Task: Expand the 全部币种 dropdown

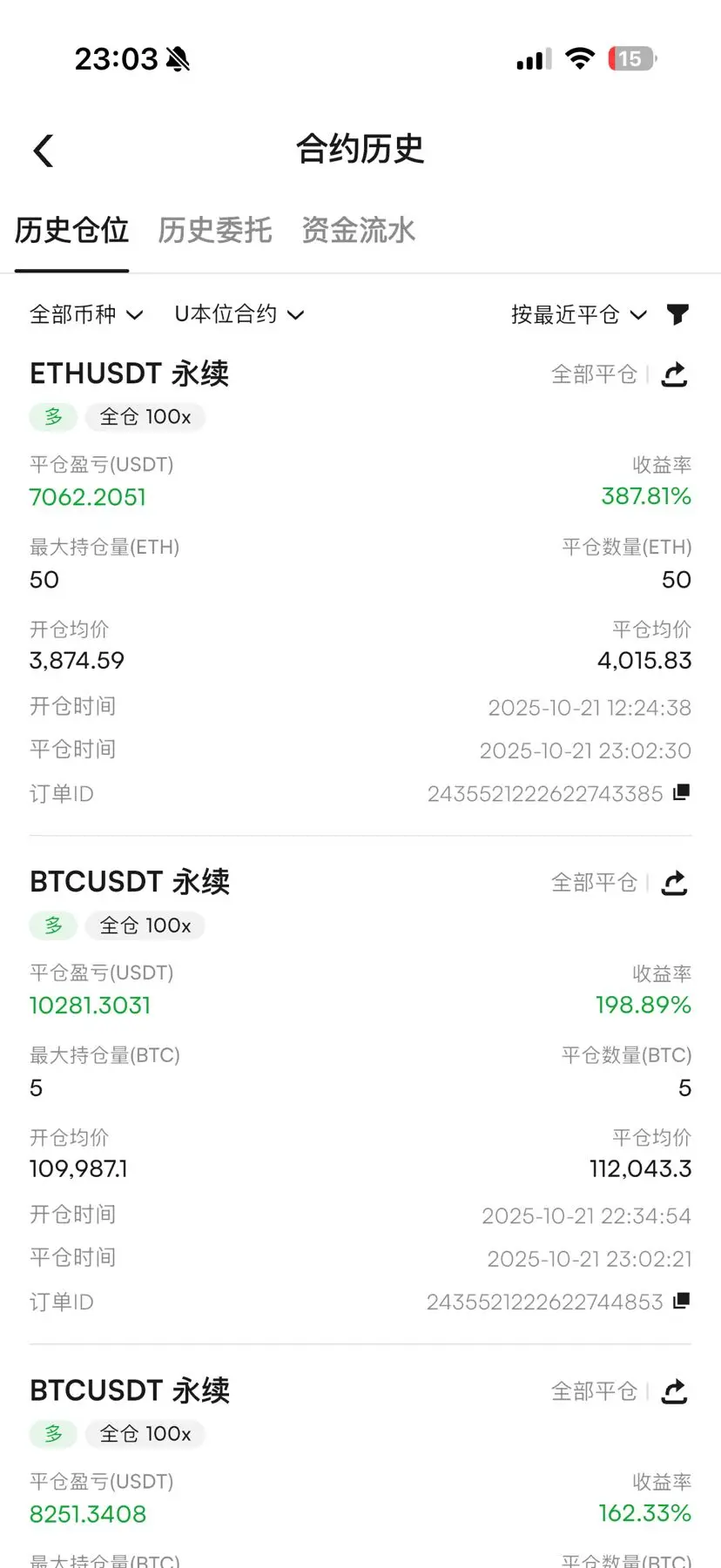Action: [x=86, y=314]
